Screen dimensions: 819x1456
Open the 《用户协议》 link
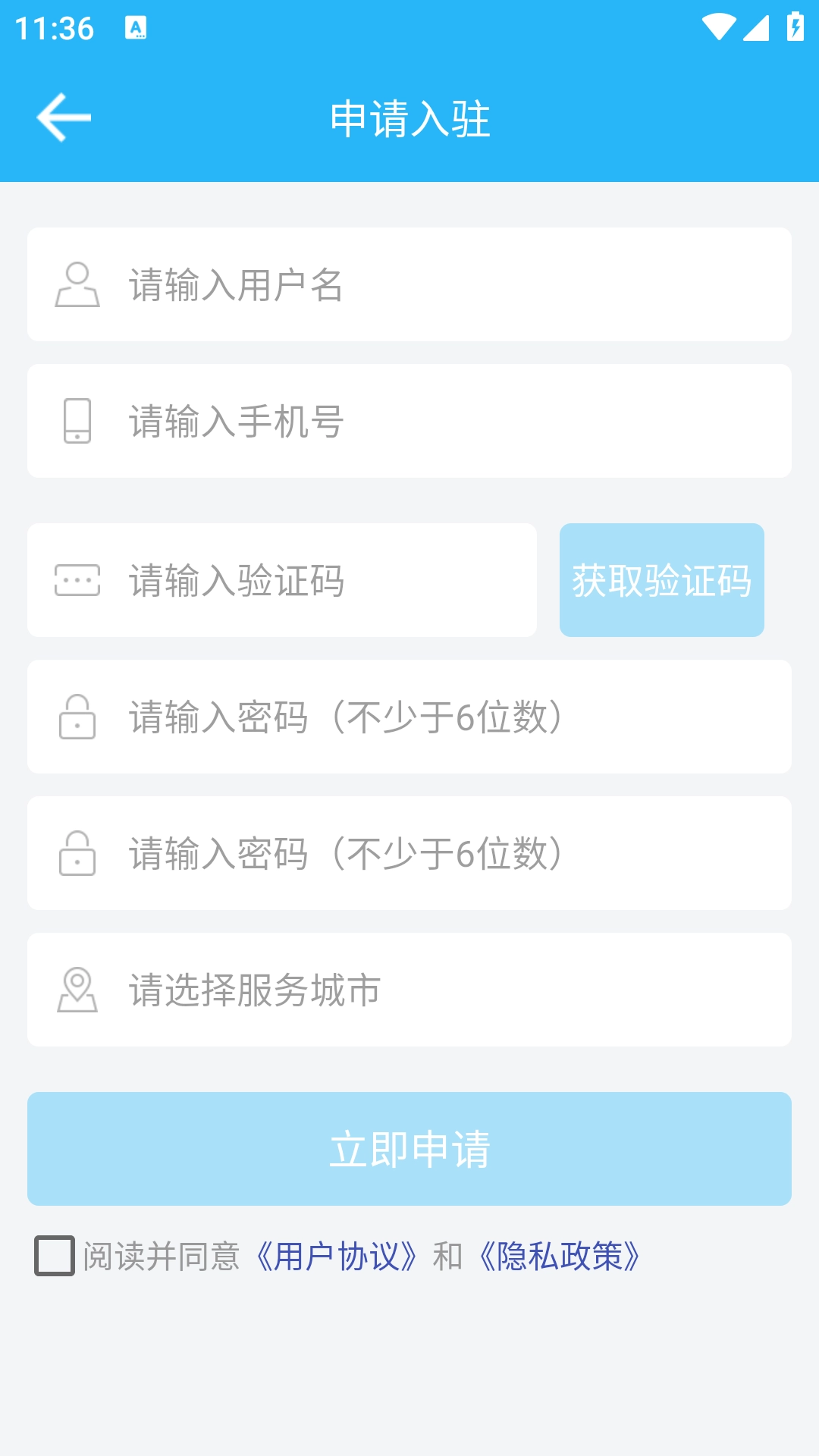point(337,1257)
